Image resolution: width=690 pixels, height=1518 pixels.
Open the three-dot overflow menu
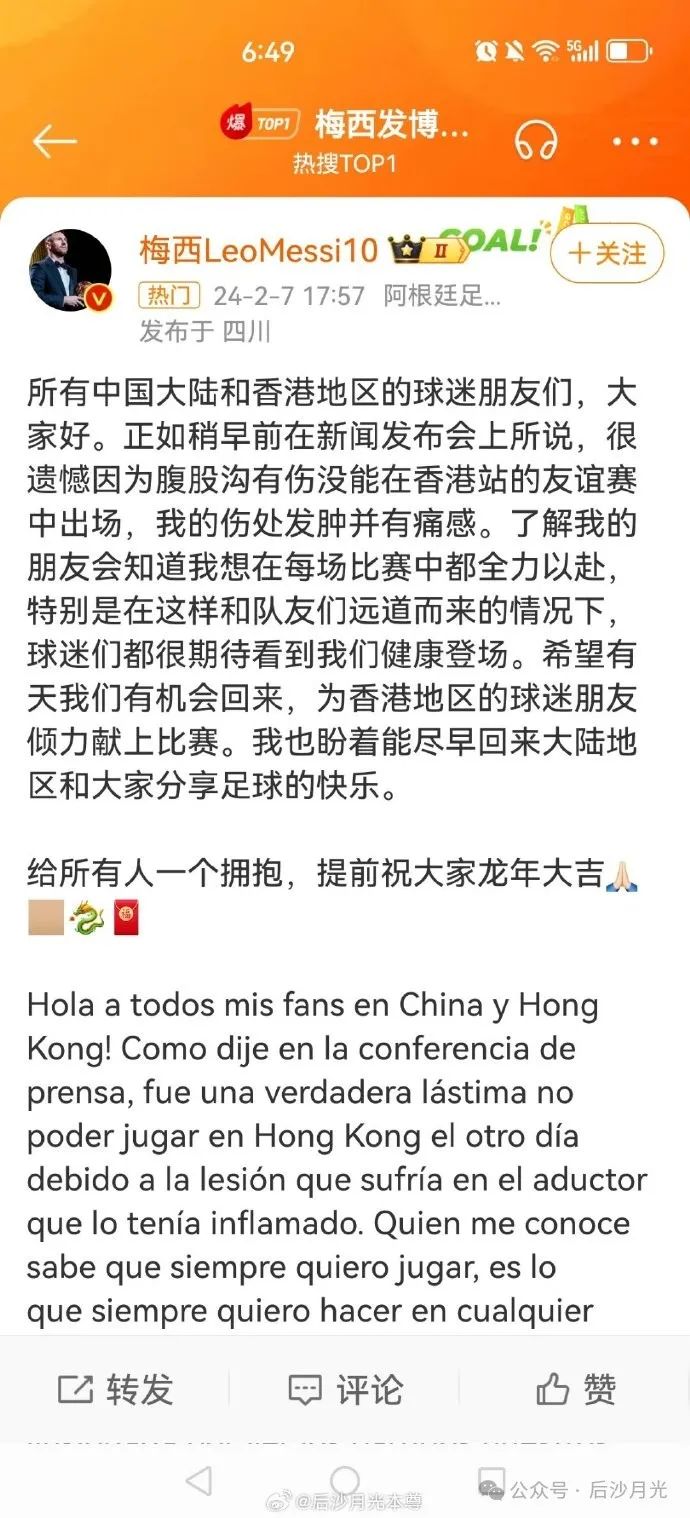pos(635,142)
